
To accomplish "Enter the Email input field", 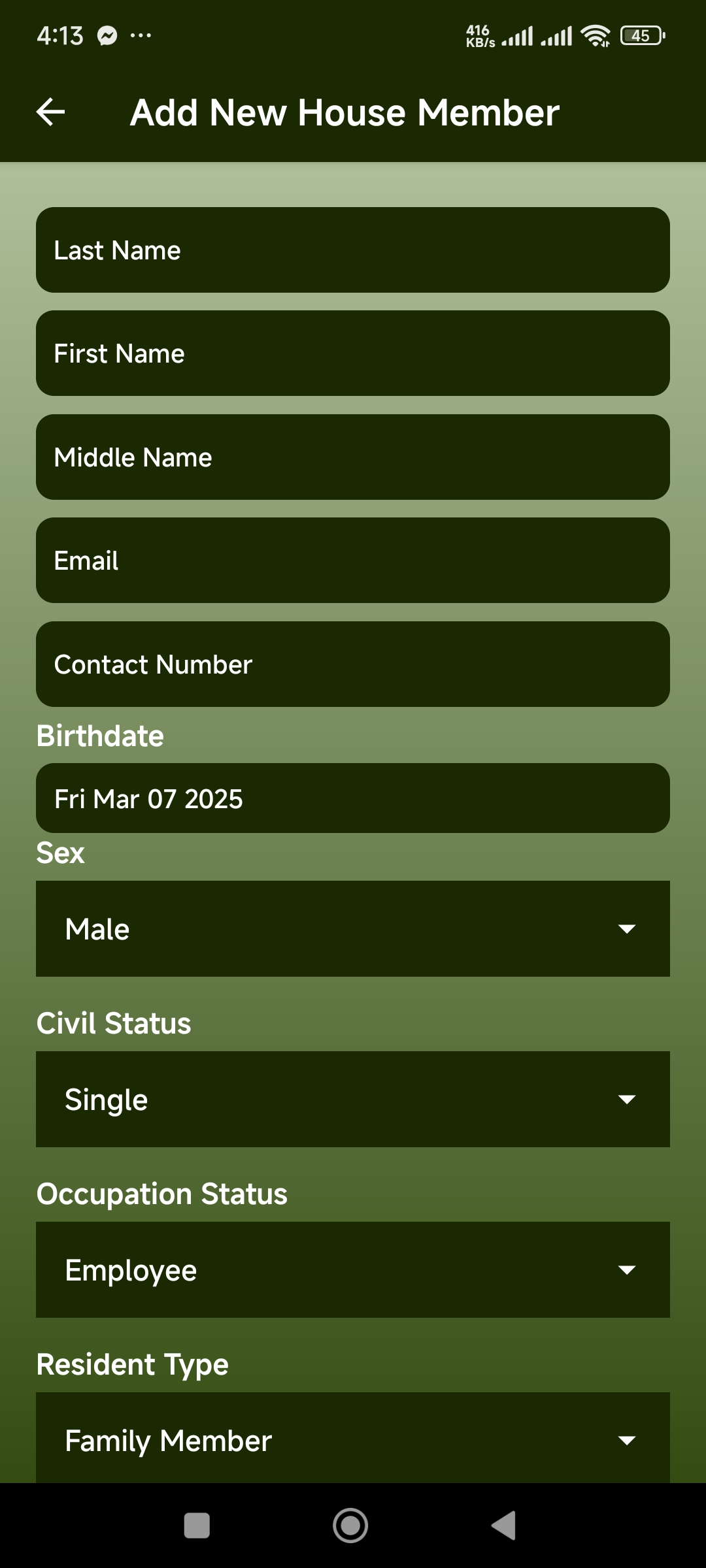I will click(x=353, y=561).
